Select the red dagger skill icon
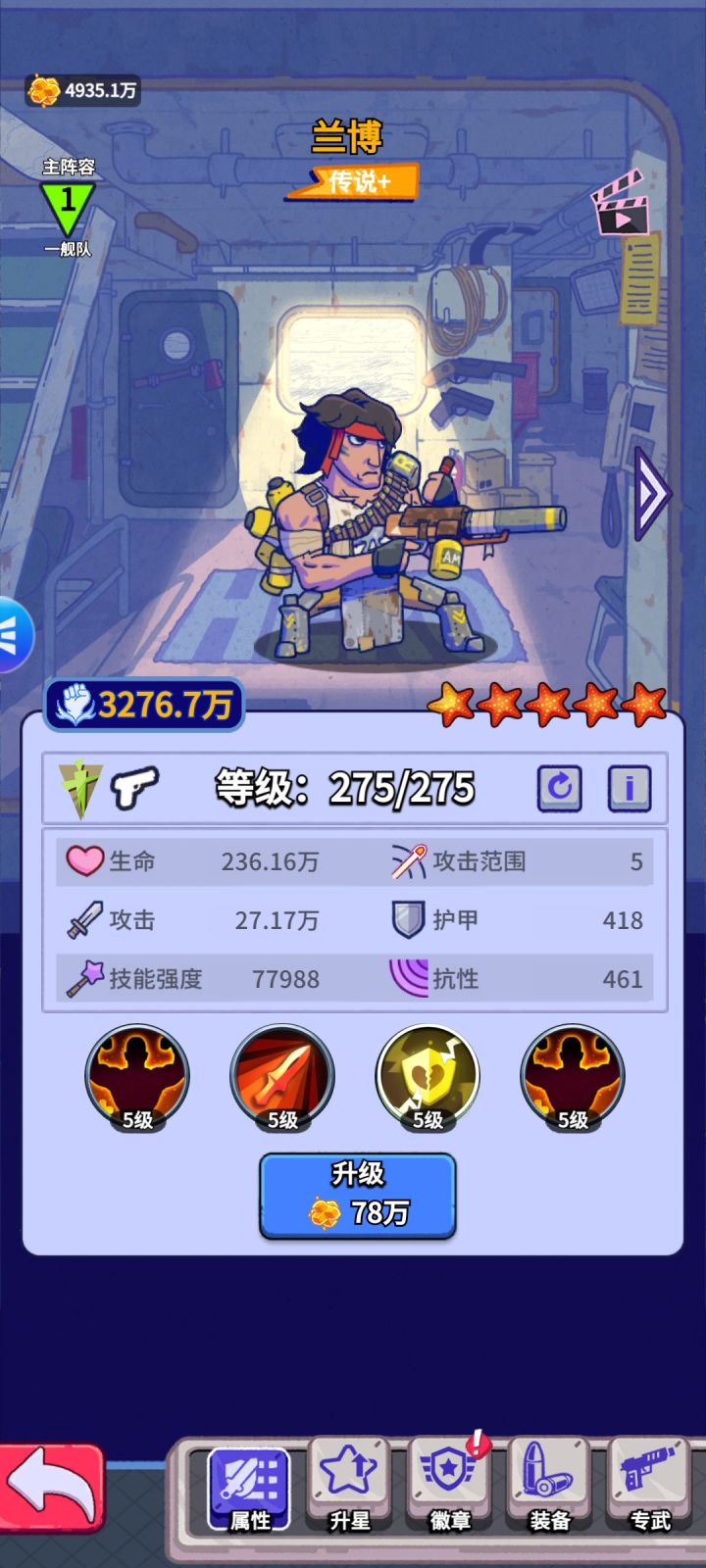 click(280, 1075)
